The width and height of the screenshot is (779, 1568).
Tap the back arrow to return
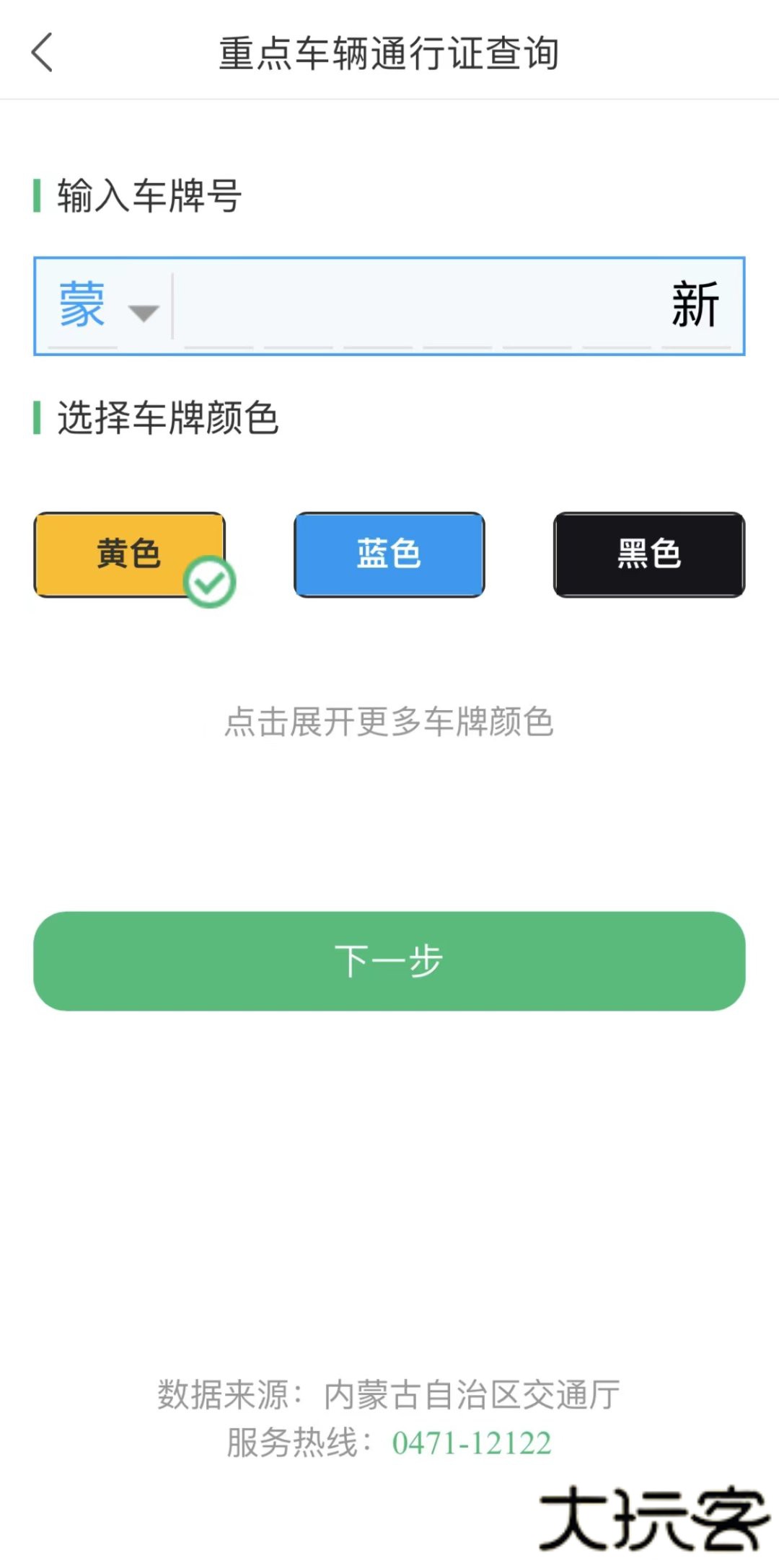coord(41,53)
